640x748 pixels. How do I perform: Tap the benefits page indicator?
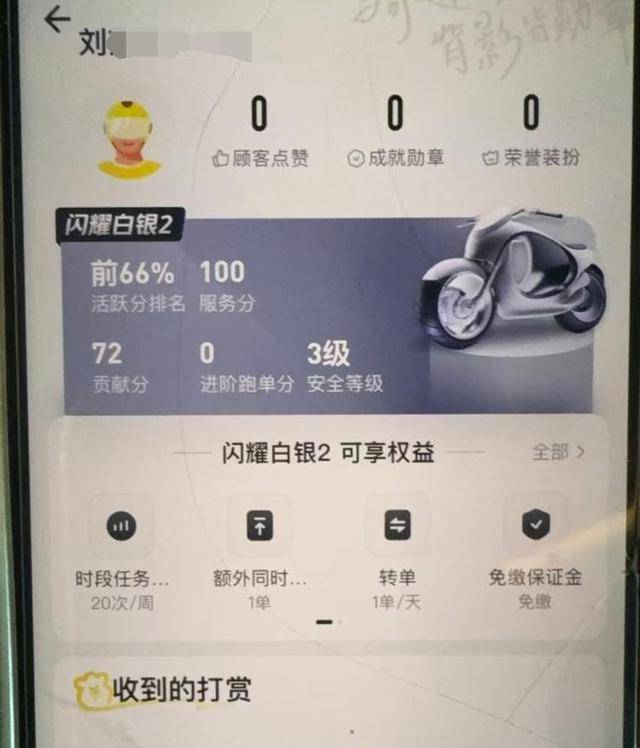tap(326, 622)
